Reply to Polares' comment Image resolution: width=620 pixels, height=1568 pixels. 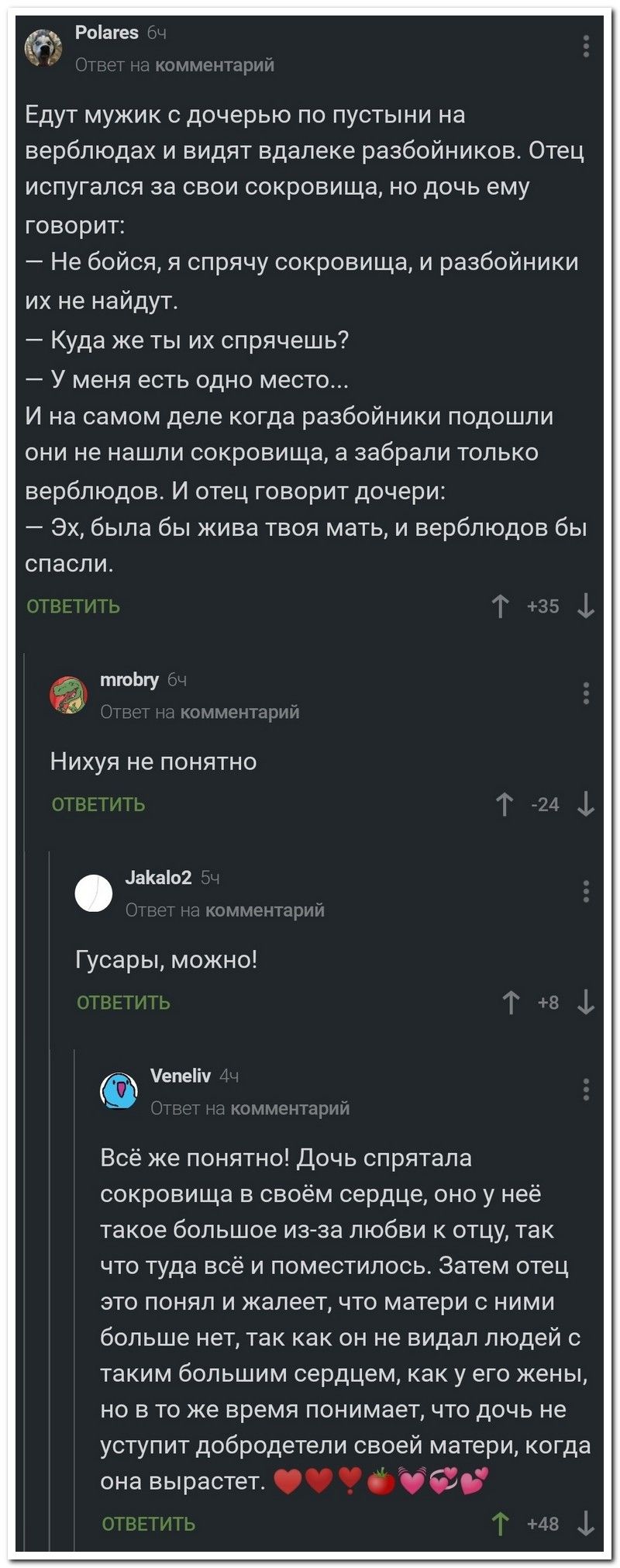coord(74,606)
